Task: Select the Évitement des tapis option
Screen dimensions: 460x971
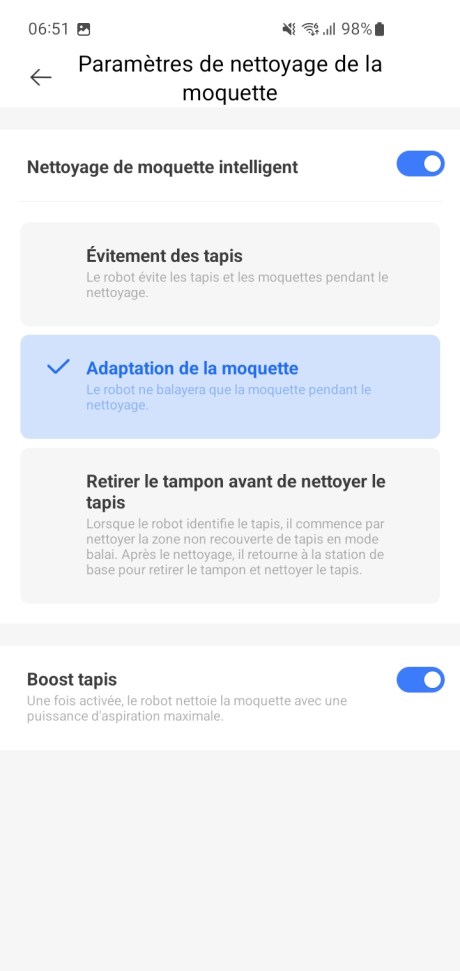Action: tap(230, 274)
